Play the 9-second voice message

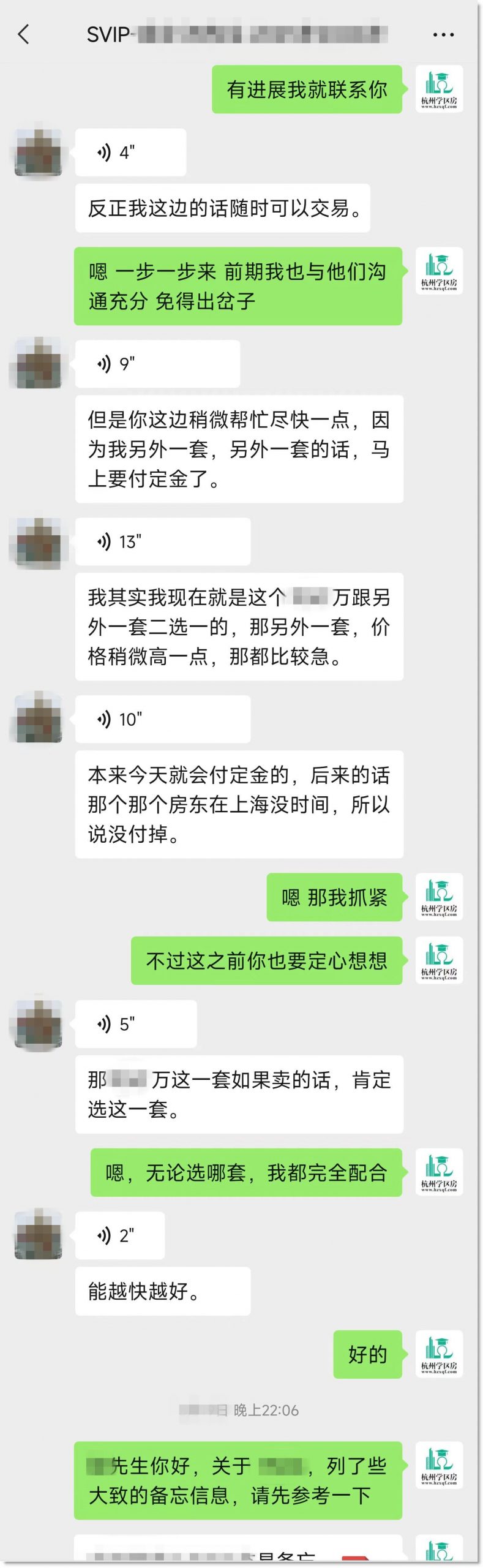coord(157,364)
